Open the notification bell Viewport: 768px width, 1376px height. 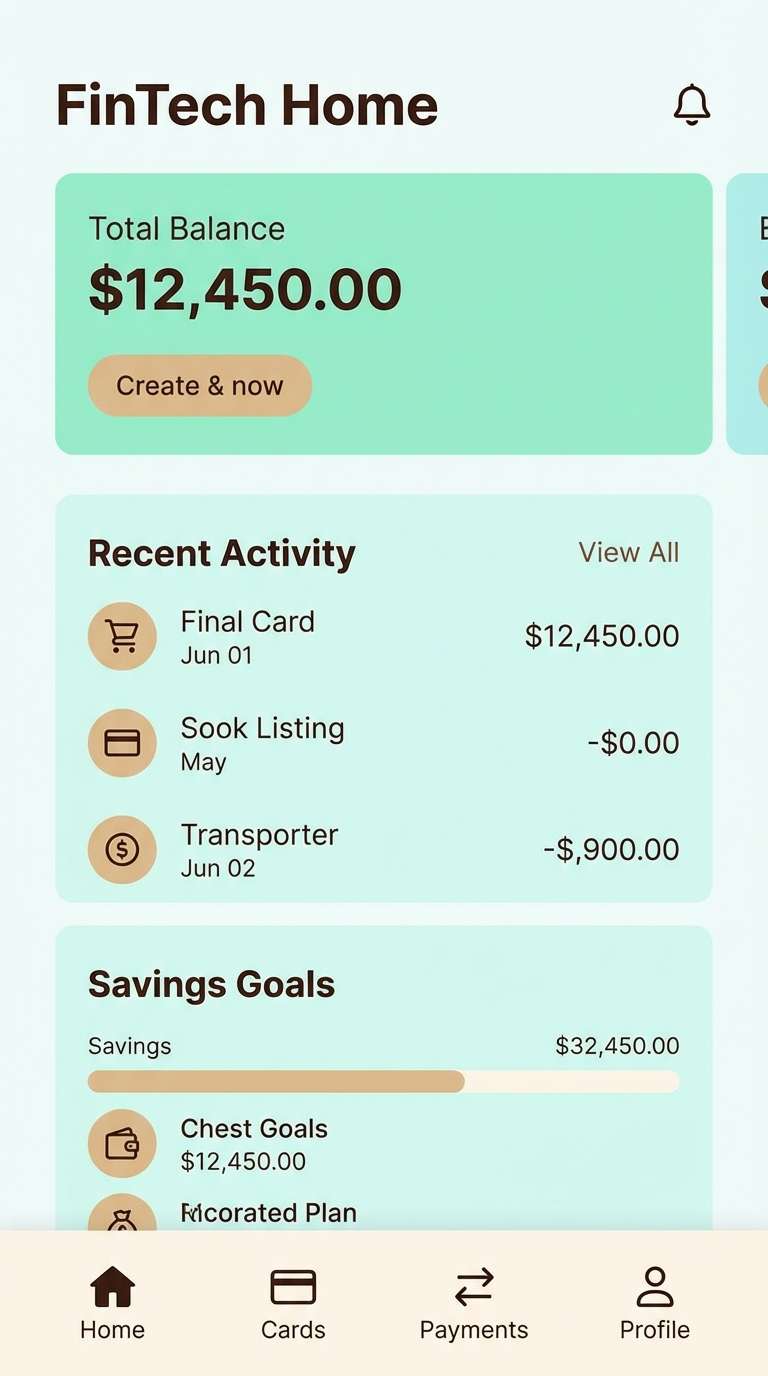(x=691, y=106)
